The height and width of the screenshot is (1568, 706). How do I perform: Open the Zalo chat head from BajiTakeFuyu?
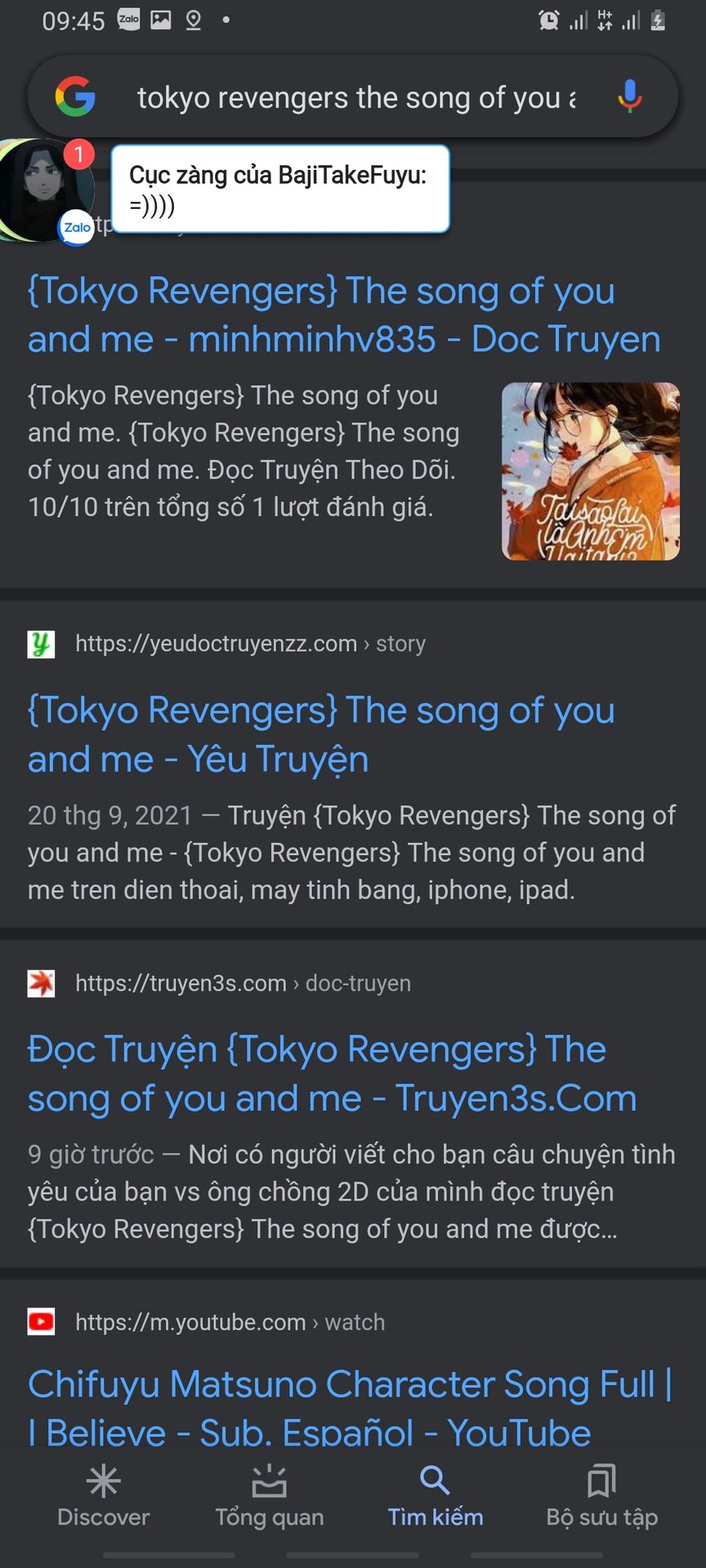pos(45,191)
